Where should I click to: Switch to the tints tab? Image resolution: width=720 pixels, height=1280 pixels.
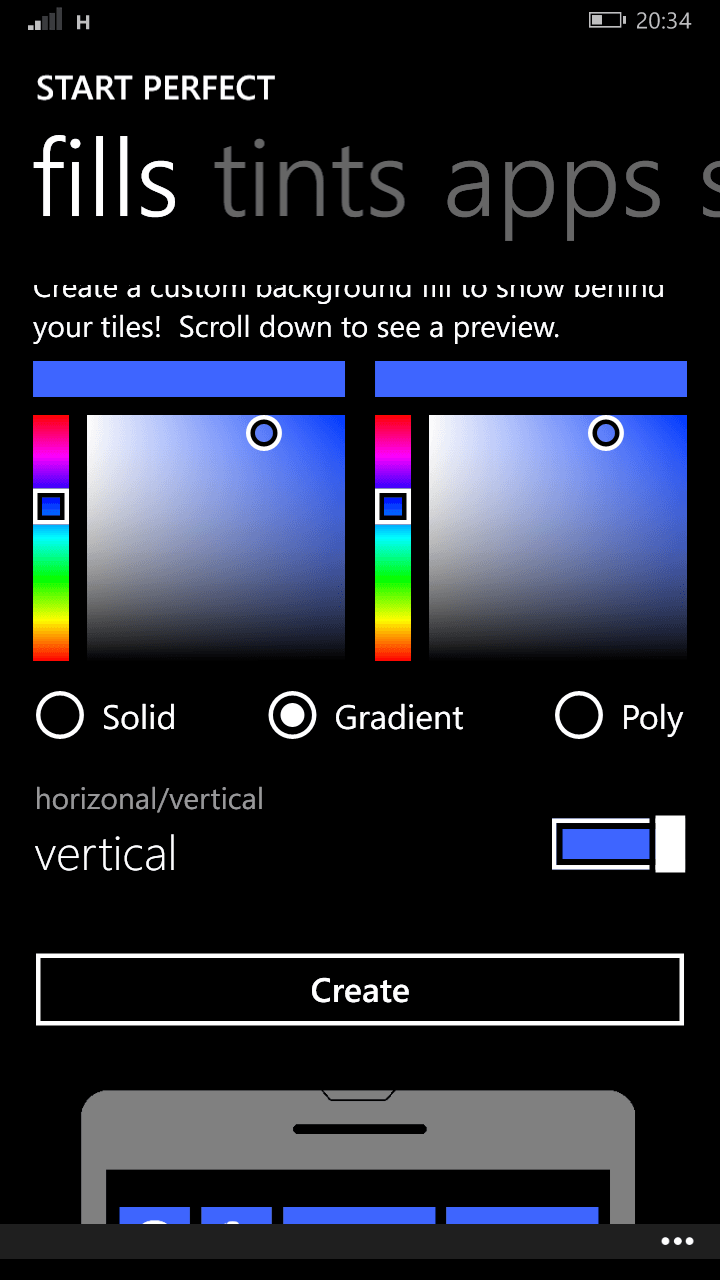(x=310, y=181)
